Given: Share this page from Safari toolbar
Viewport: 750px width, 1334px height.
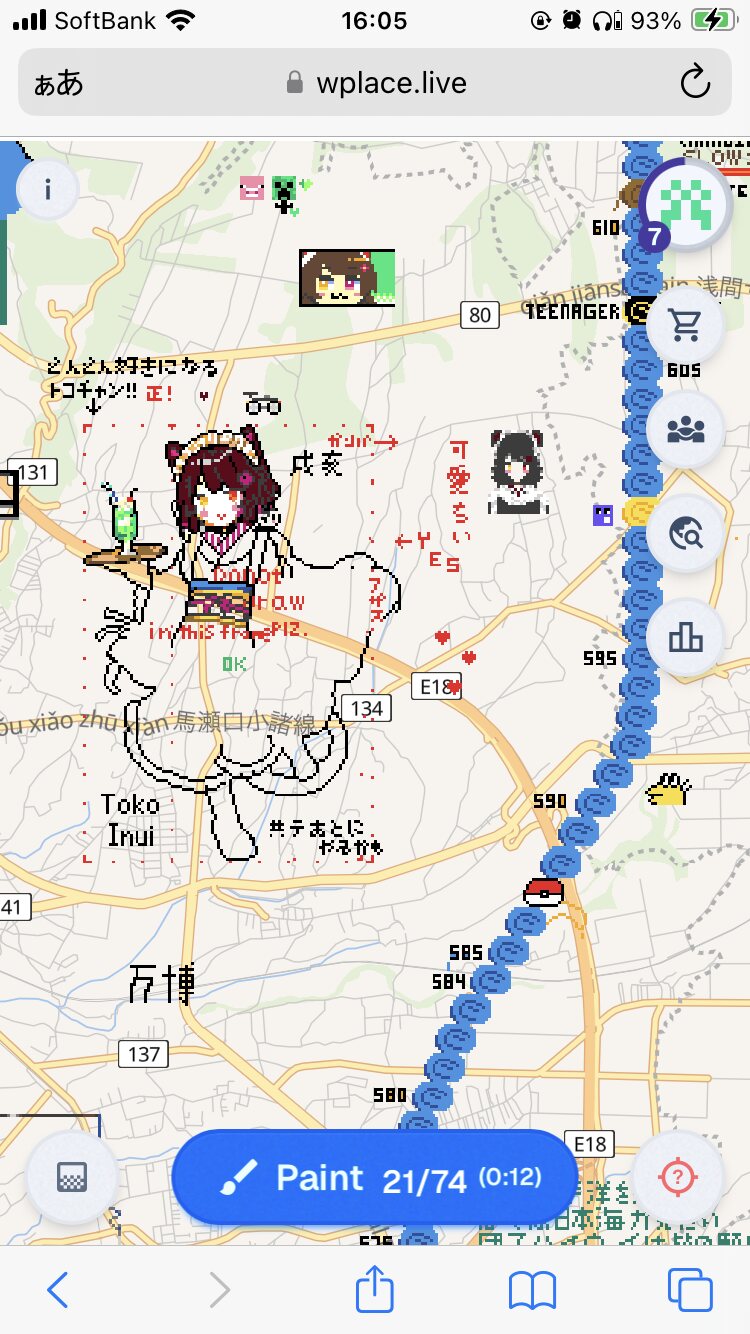Looking at the screenshot, I should tap(375, 1290).
